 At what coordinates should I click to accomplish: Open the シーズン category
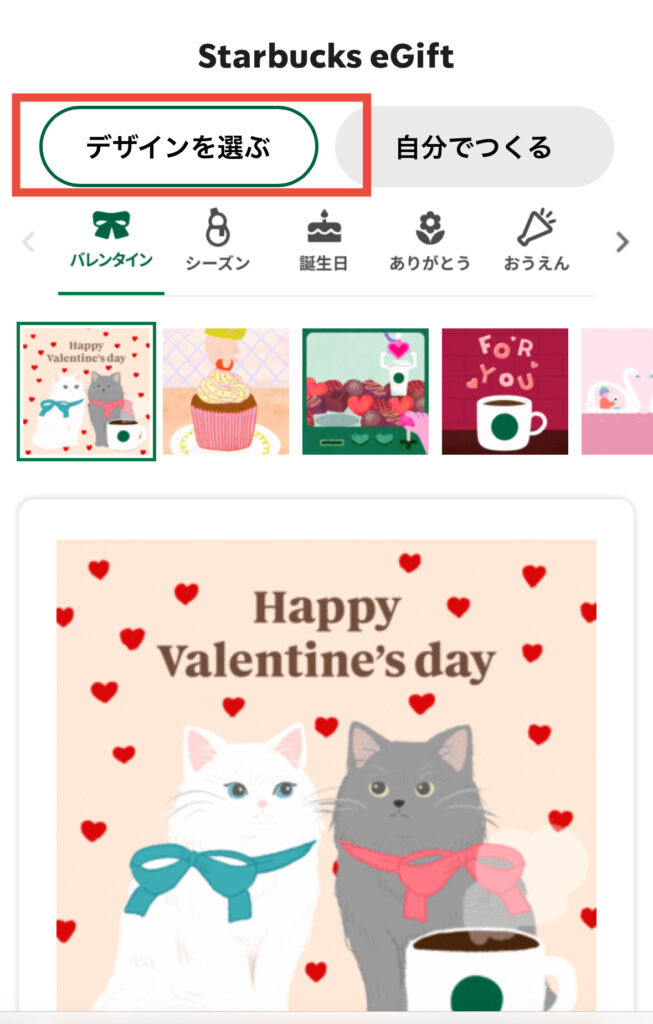(x=217, y=241)
